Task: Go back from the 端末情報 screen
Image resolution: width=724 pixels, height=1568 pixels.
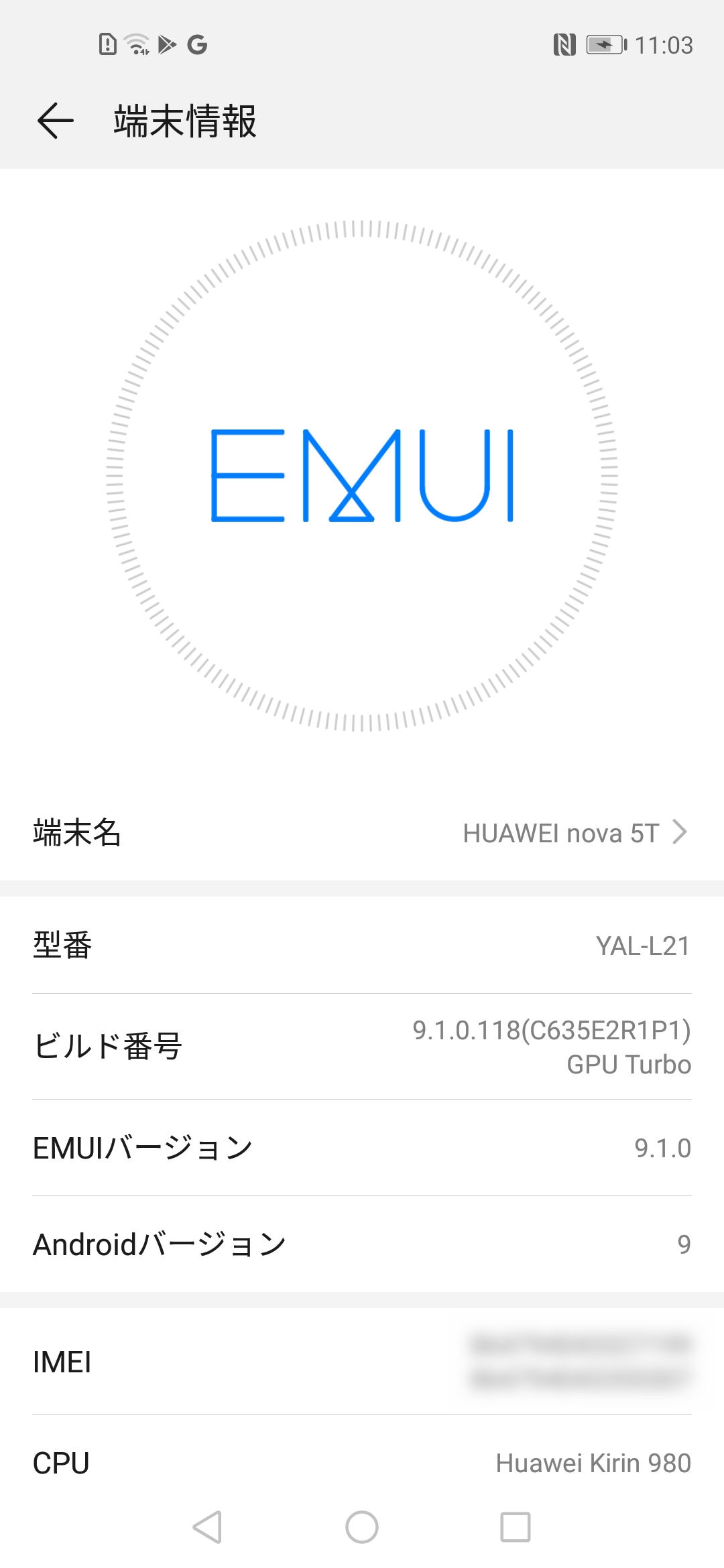Action: point(55,121)
